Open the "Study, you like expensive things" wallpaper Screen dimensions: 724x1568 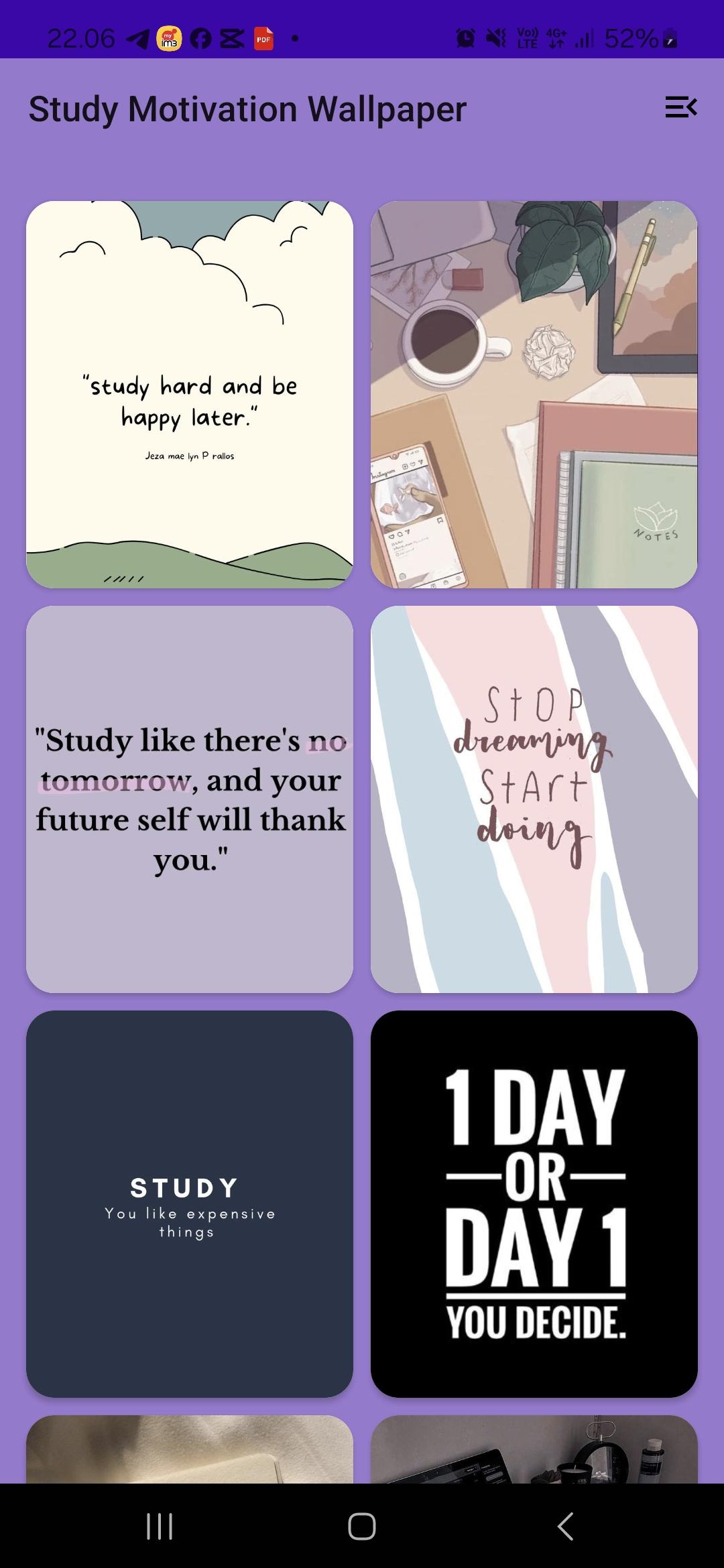pos(190,1203)
